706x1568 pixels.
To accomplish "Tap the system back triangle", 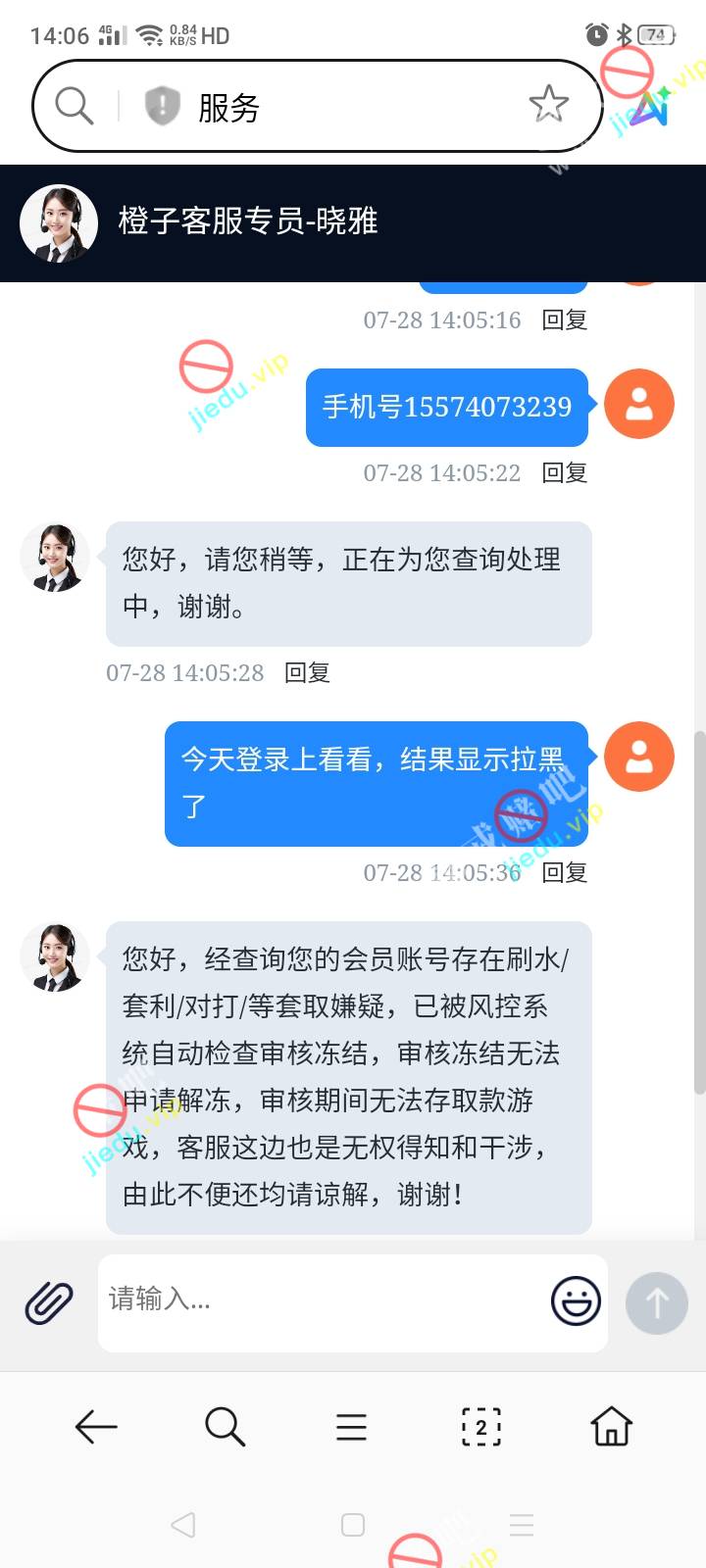I will point(183,1525).
